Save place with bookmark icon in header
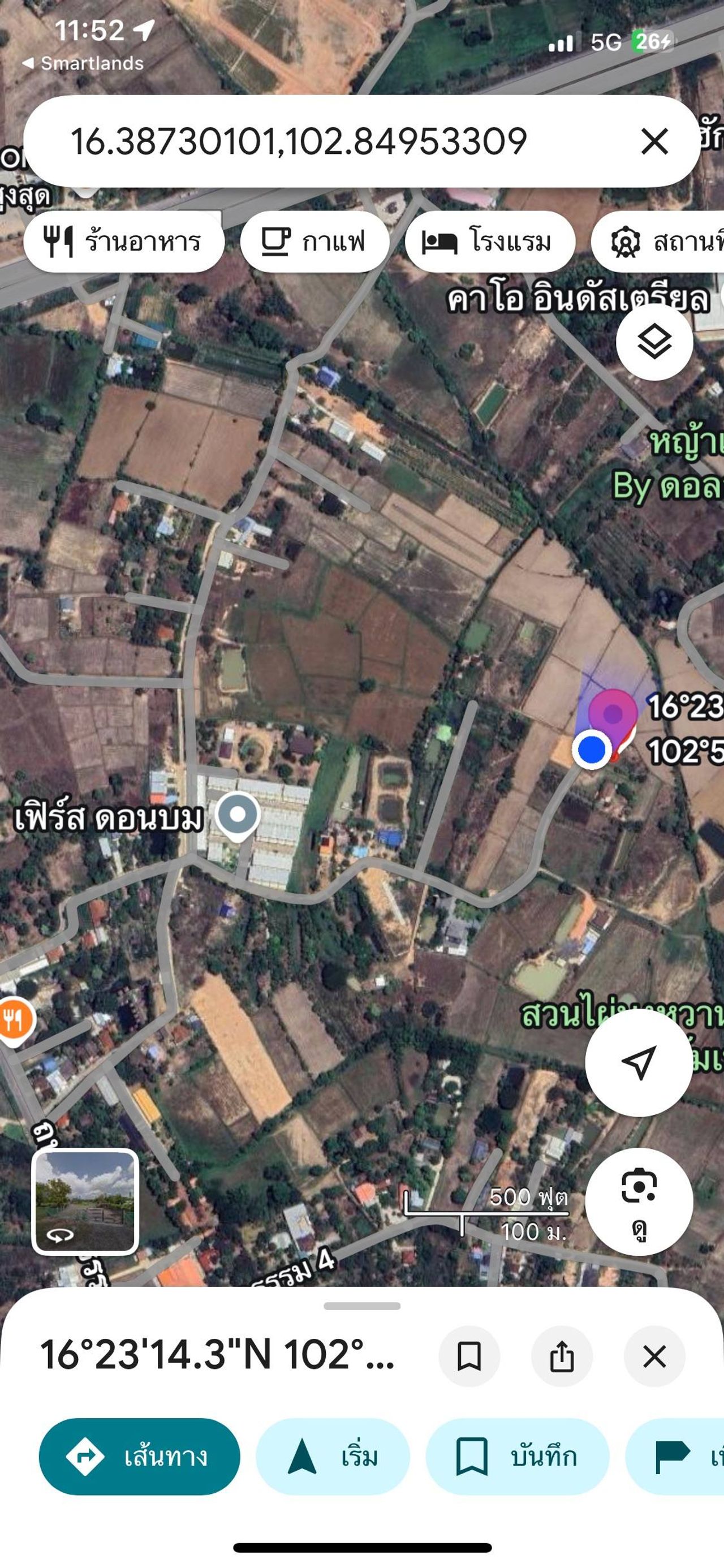724x1568 pixels. (x=469, y=1356)
